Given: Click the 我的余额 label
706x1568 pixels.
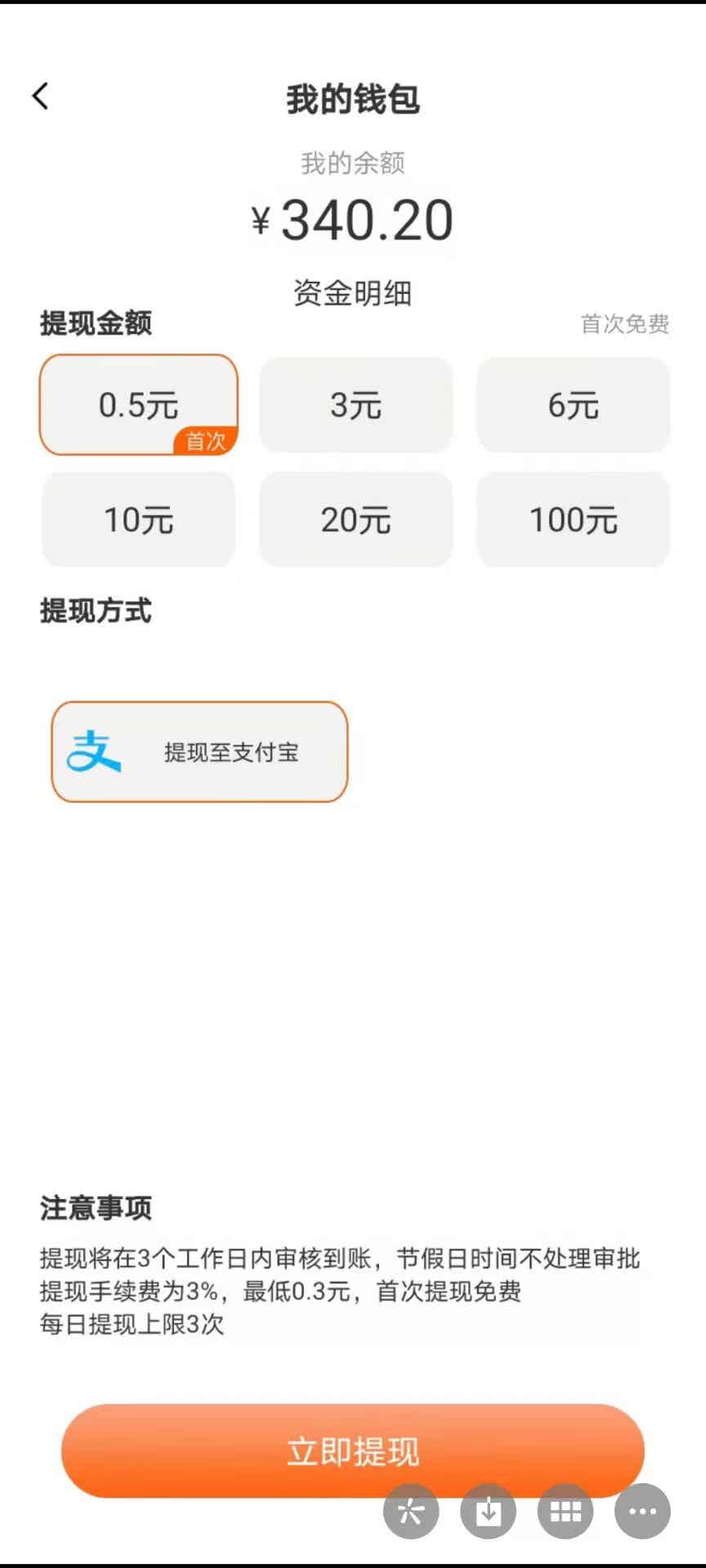Looking at the screenshot, I should pos(353,162).
